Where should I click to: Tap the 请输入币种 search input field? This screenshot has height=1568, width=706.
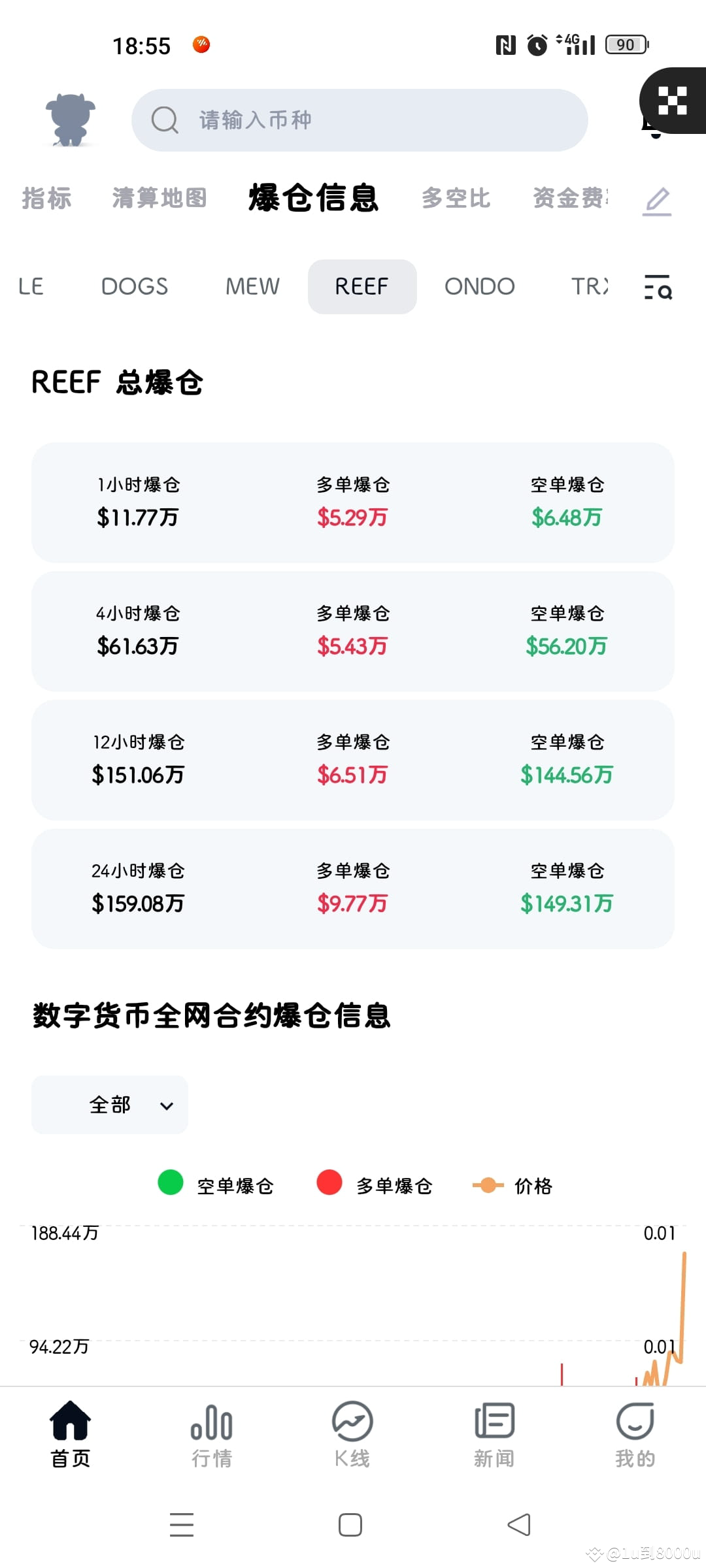(360, 120)
